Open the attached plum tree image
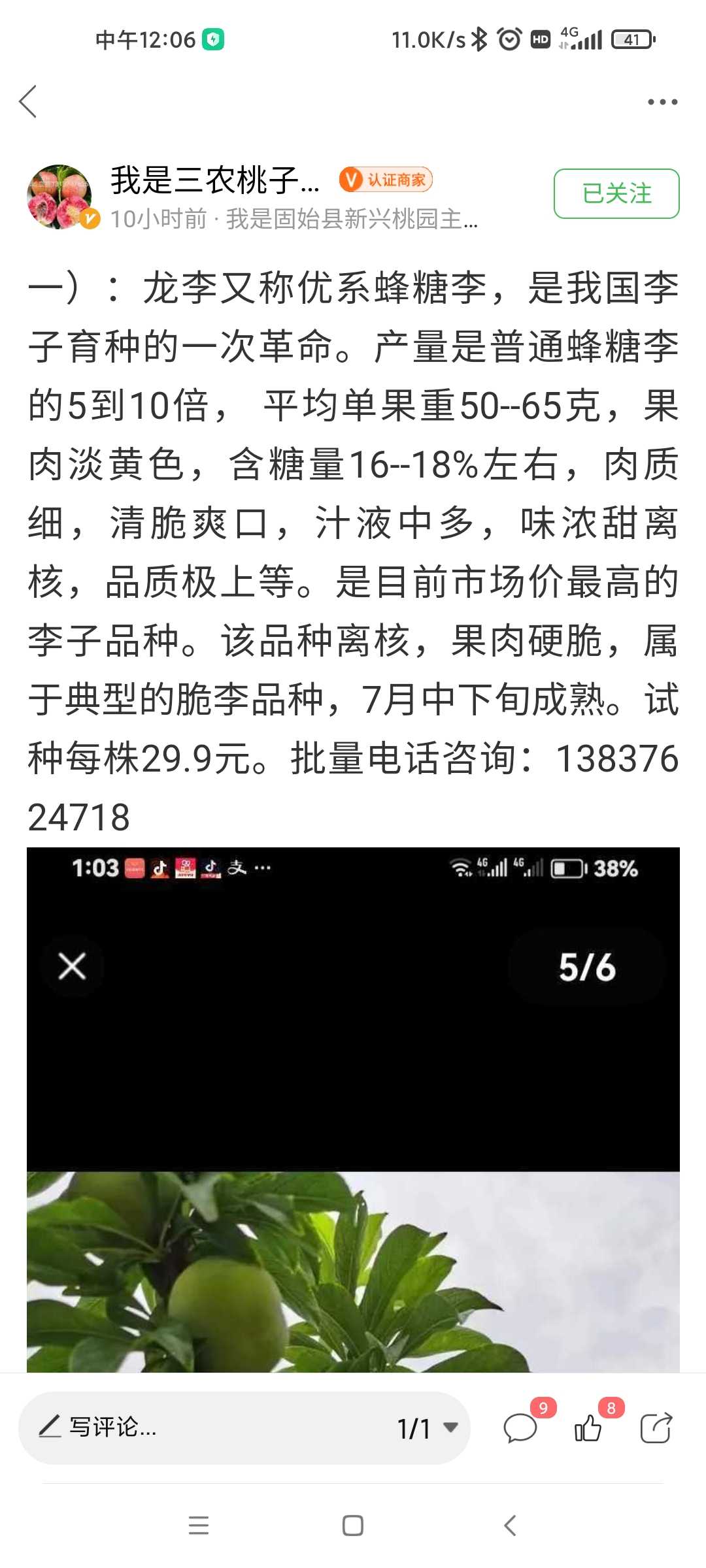Image resolution: width=706 pixels, height=1568 pixels. tap(353, 1111)
